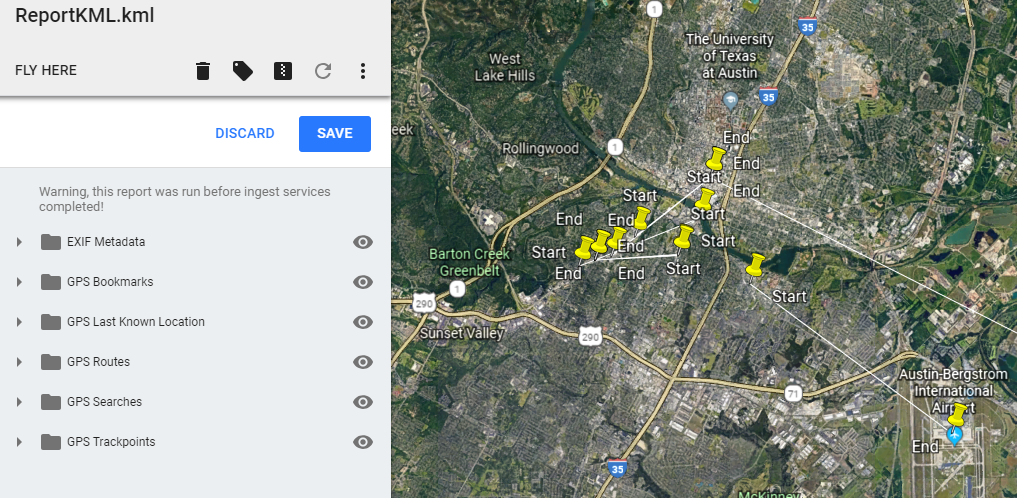The width and height of the screenshot is (1017, 498).
Task: Tap the reload icon
Action: pyautogui.click(x=323, y=71)
